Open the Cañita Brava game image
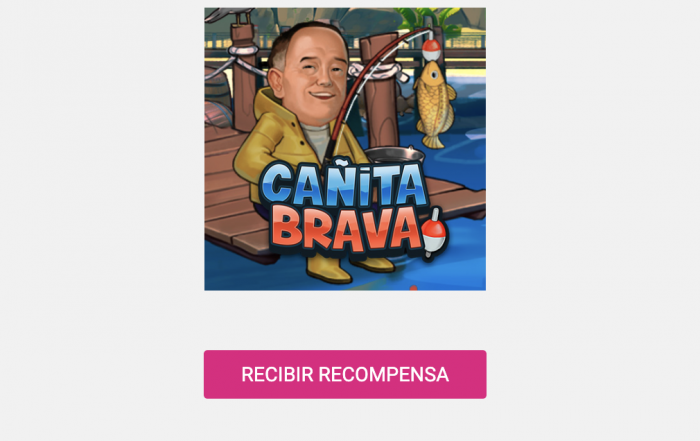The image size is (700, 441). click(345, 150)
